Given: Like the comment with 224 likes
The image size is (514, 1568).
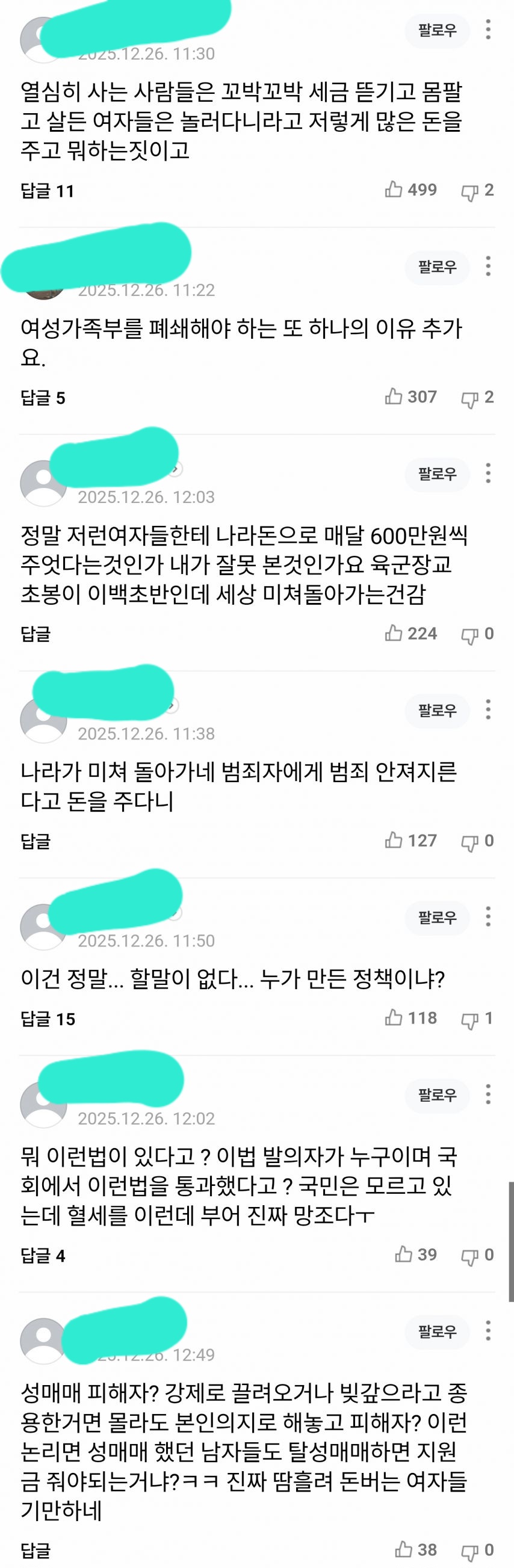Looking at the screenshot, I should 394,634.
